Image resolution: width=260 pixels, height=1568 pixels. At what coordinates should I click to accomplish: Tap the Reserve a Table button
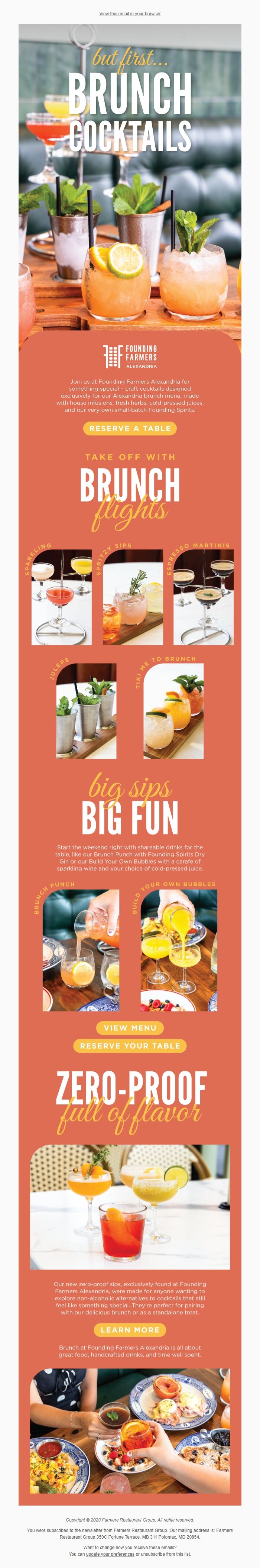(x=130, y=429)
